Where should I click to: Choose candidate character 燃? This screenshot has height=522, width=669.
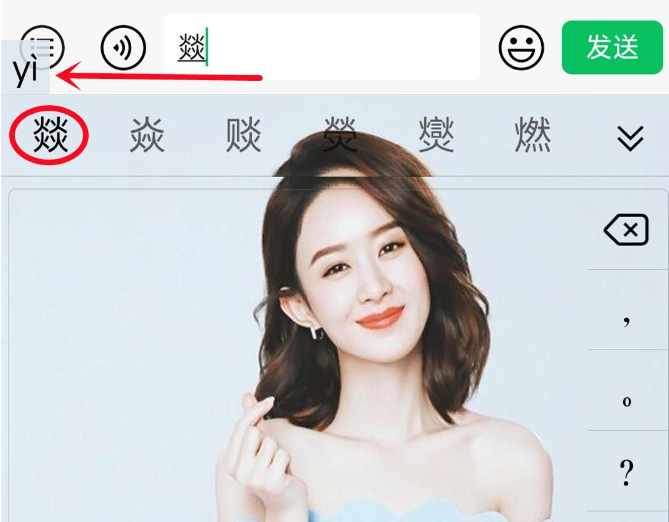pyautogui.click(x=532, y=136)
